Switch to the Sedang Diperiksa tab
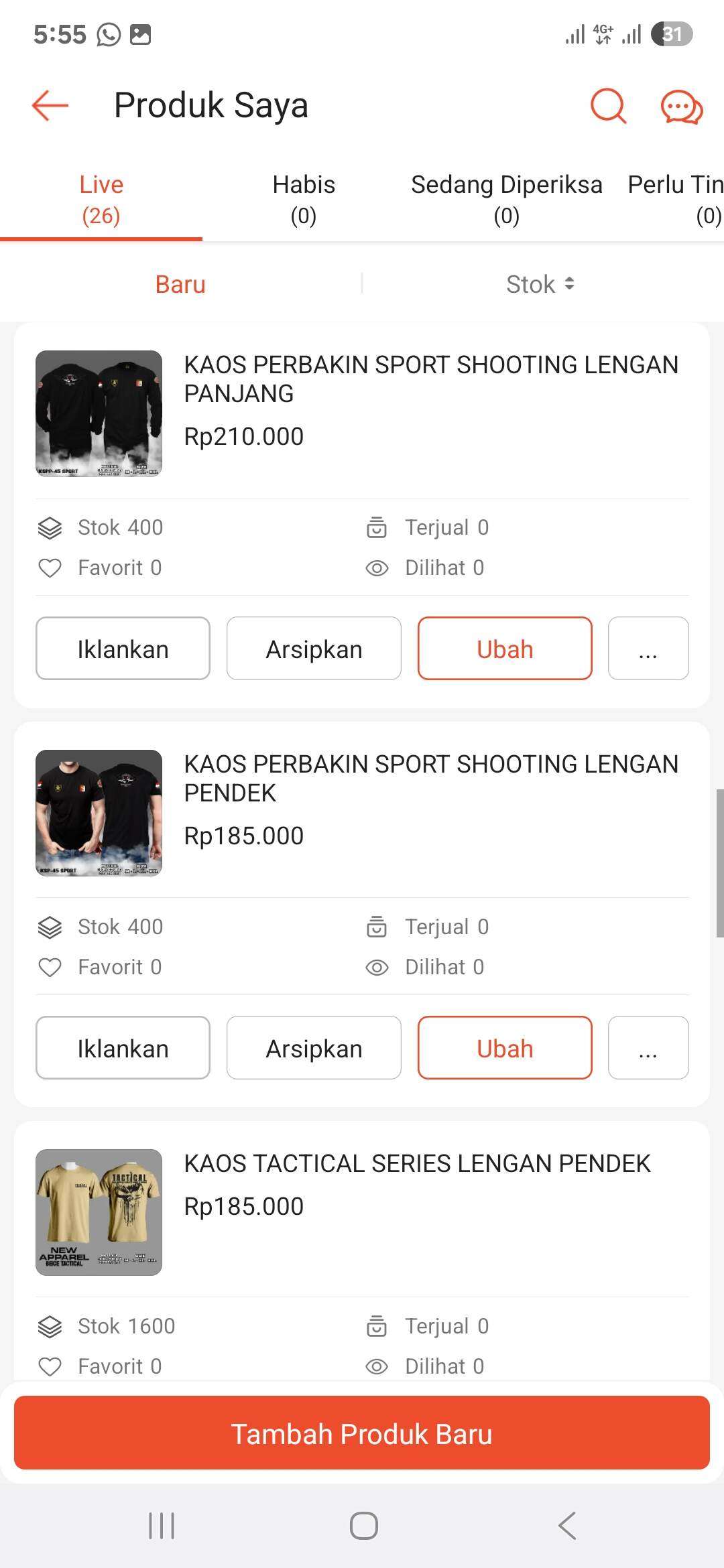724x1568 pixels. (506, 200)
